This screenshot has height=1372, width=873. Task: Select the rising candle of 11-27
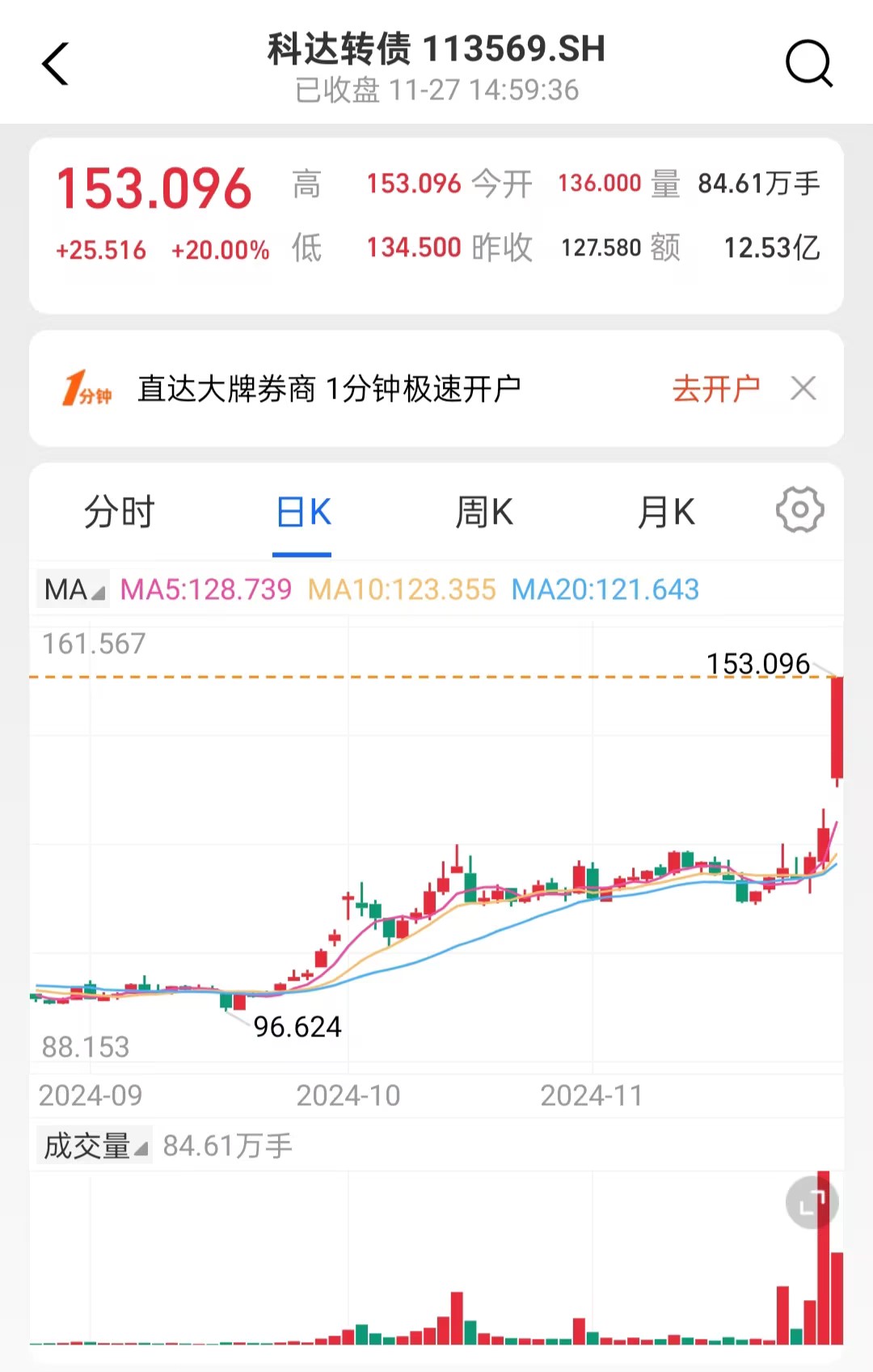837,728
